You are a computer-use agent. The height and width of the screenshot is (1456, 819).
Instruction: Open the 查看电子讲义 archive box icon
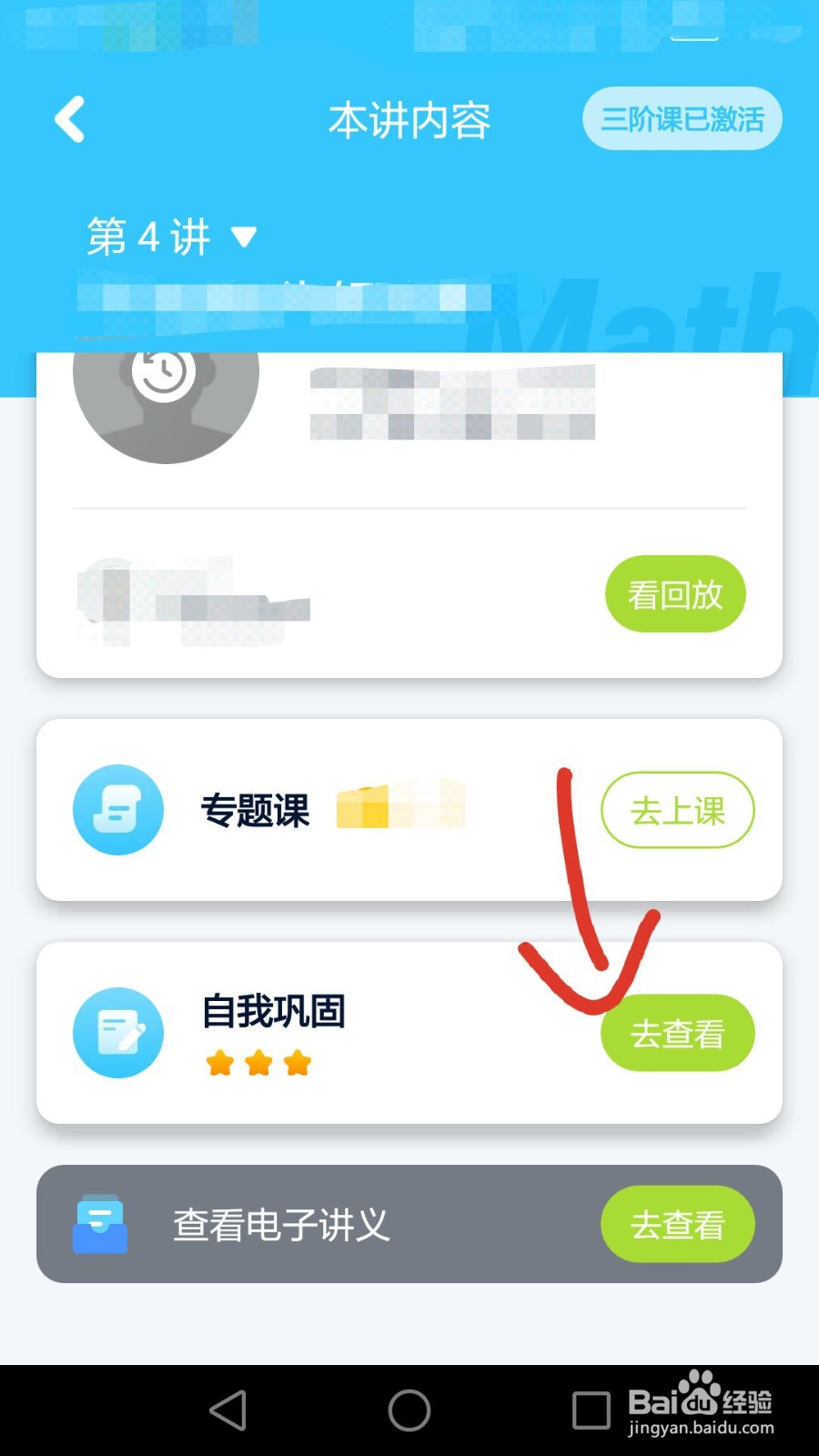[100, 1224]
